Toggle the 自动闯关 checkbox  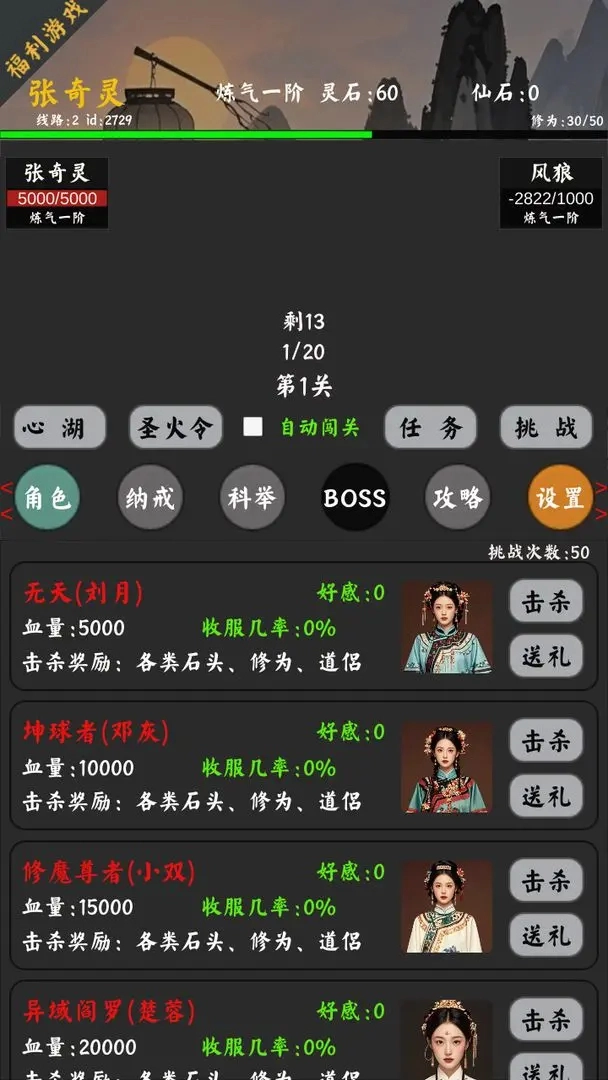click(253, 427)
